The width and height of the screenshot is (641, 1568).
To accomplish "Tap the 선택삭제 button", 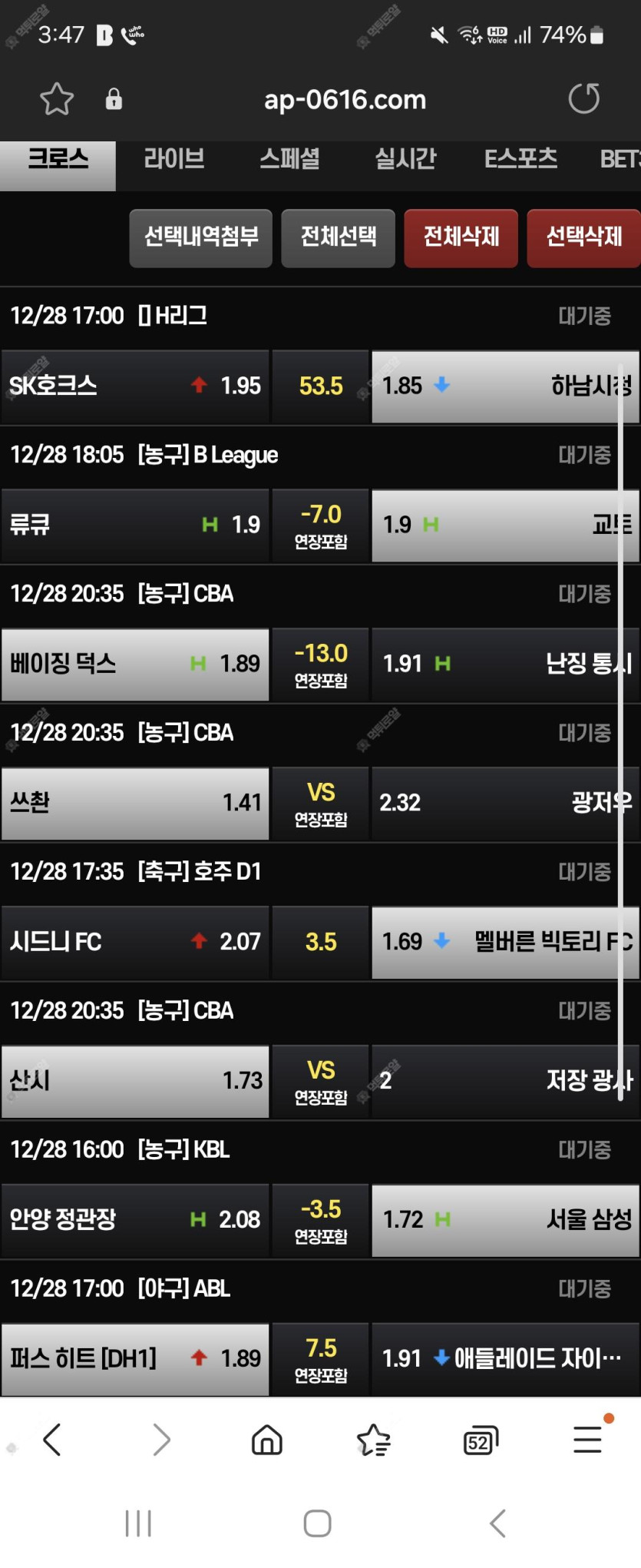I will coord(583,237).
